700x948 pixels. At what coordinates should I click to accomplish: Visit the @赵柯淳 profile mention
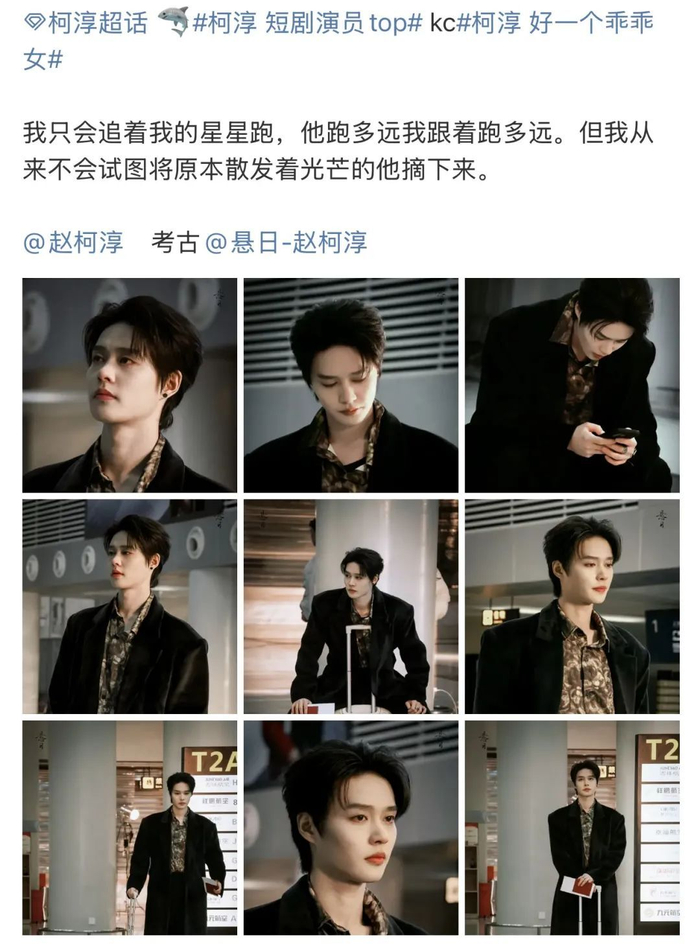click(x=73, y=241)
